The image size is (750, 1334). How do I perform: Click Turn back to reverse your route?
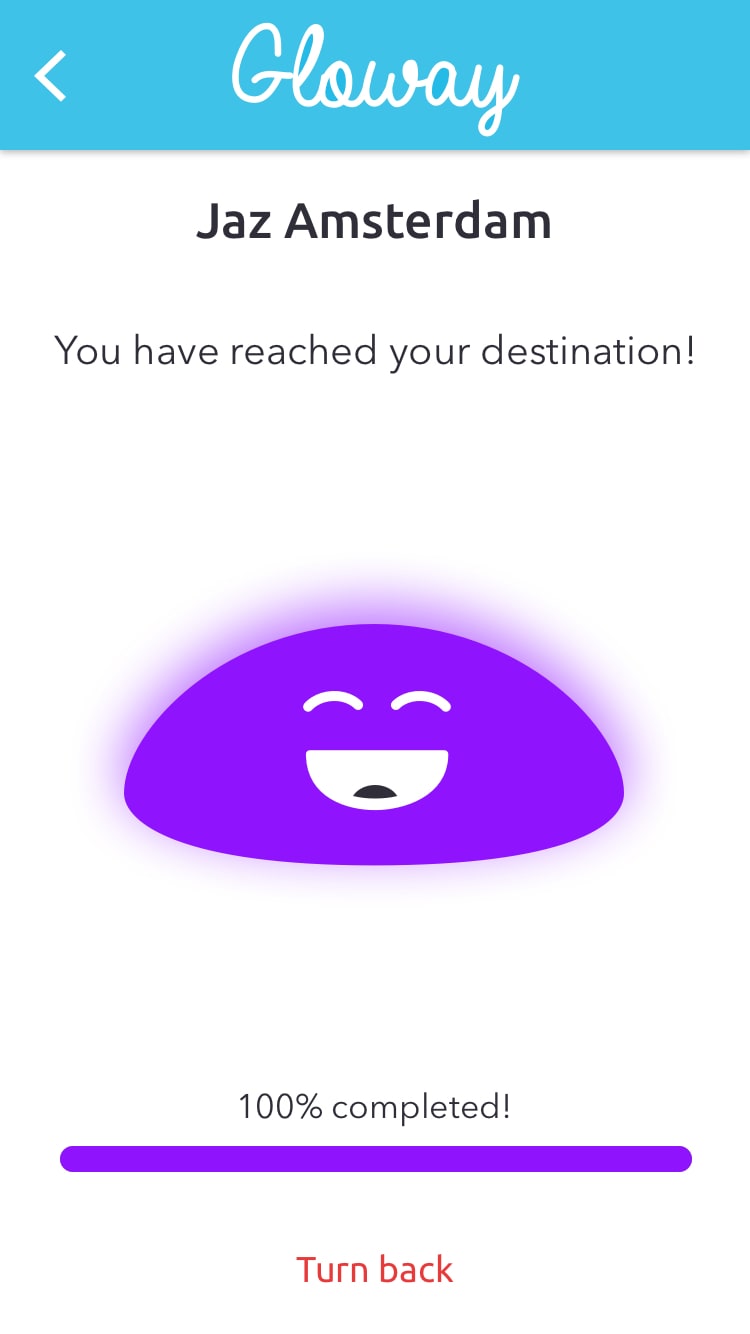click(x=374, y=1269)
